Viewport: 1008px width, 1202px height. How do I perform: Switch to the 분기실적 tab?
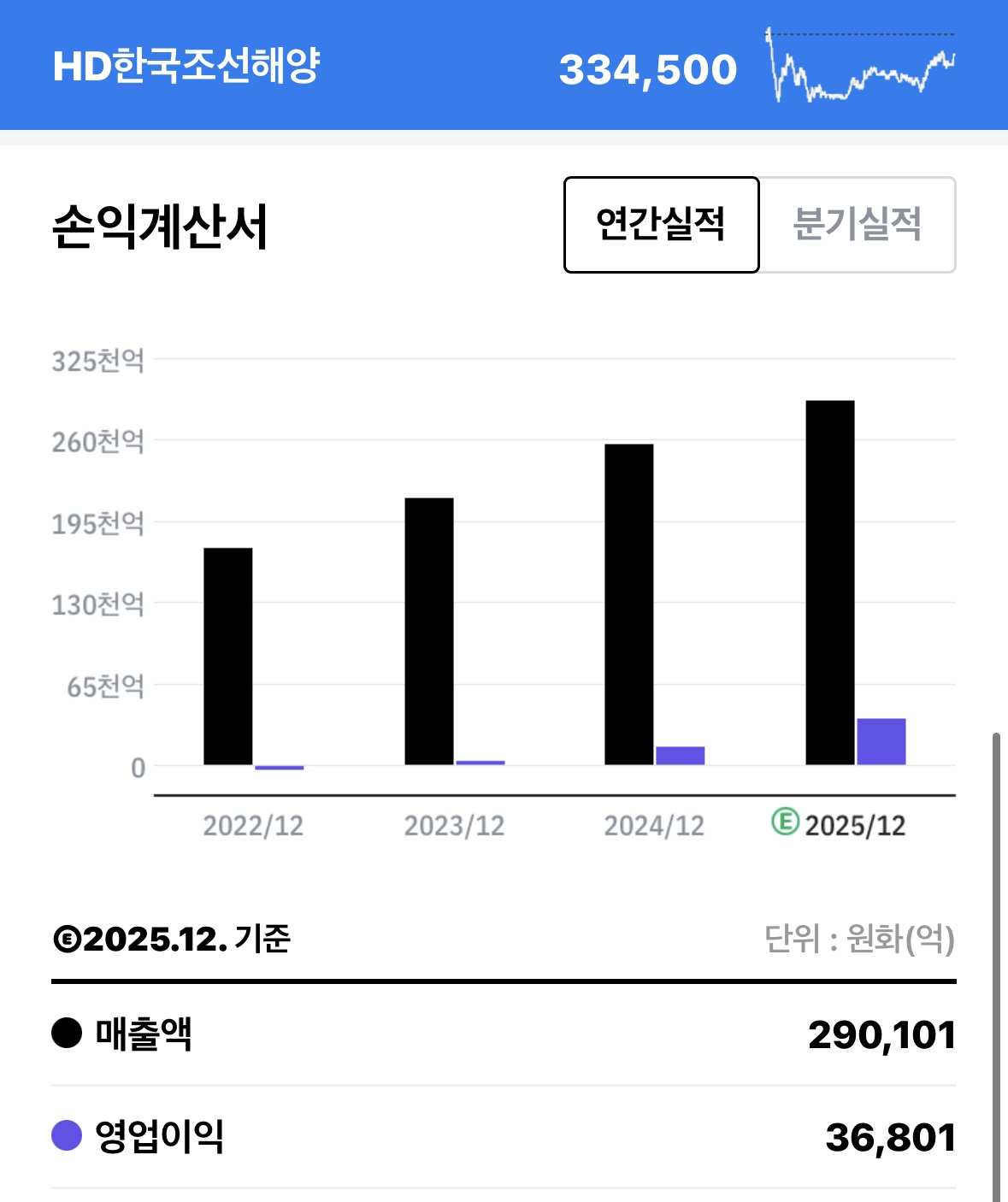[857, 225]
